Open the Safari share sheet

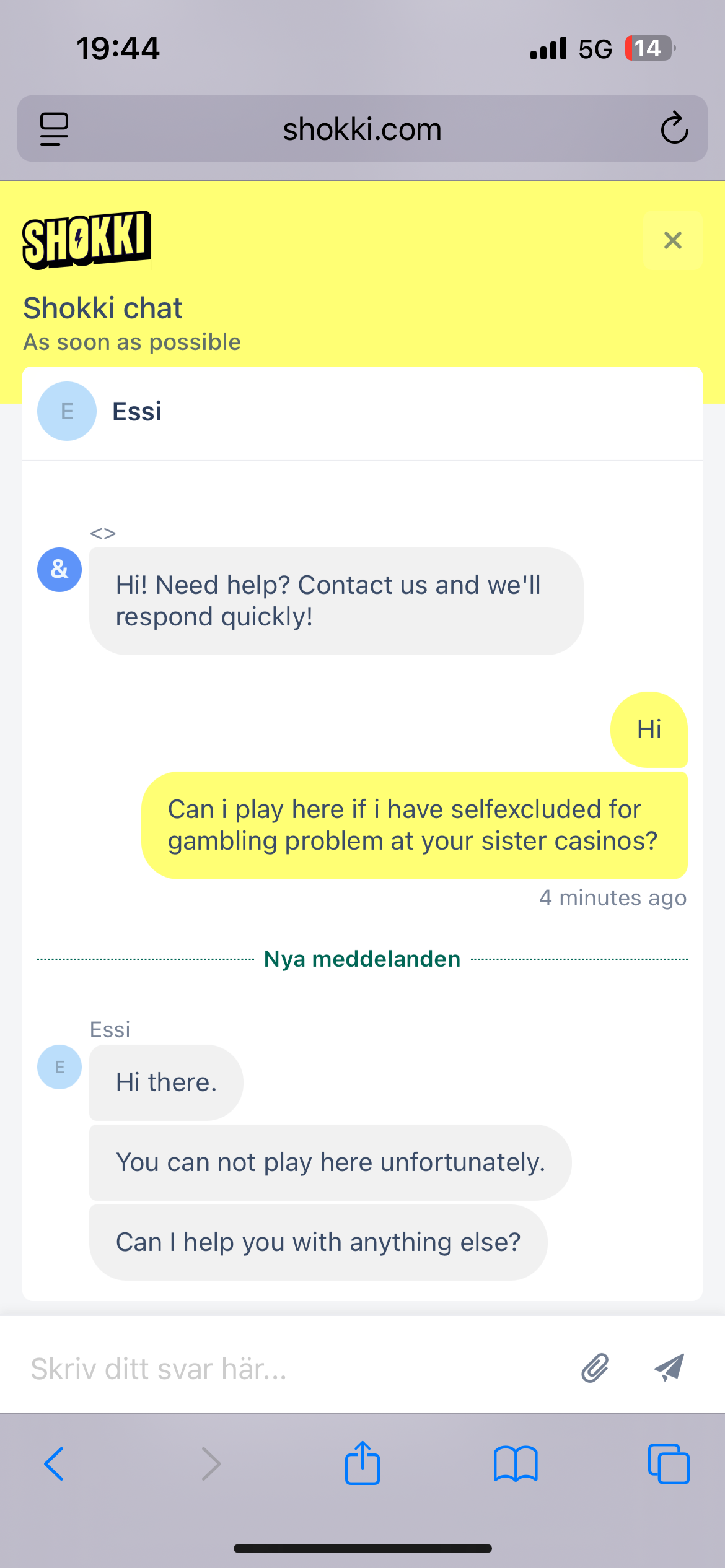[x=362, y=1464]
